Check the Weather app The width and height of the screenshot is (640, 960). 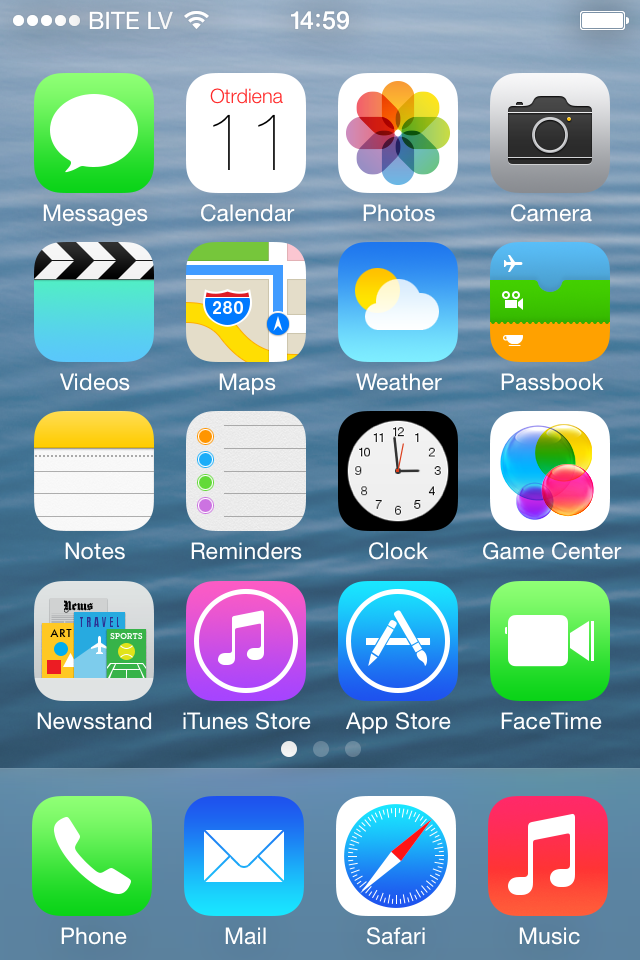coord(398,302)
